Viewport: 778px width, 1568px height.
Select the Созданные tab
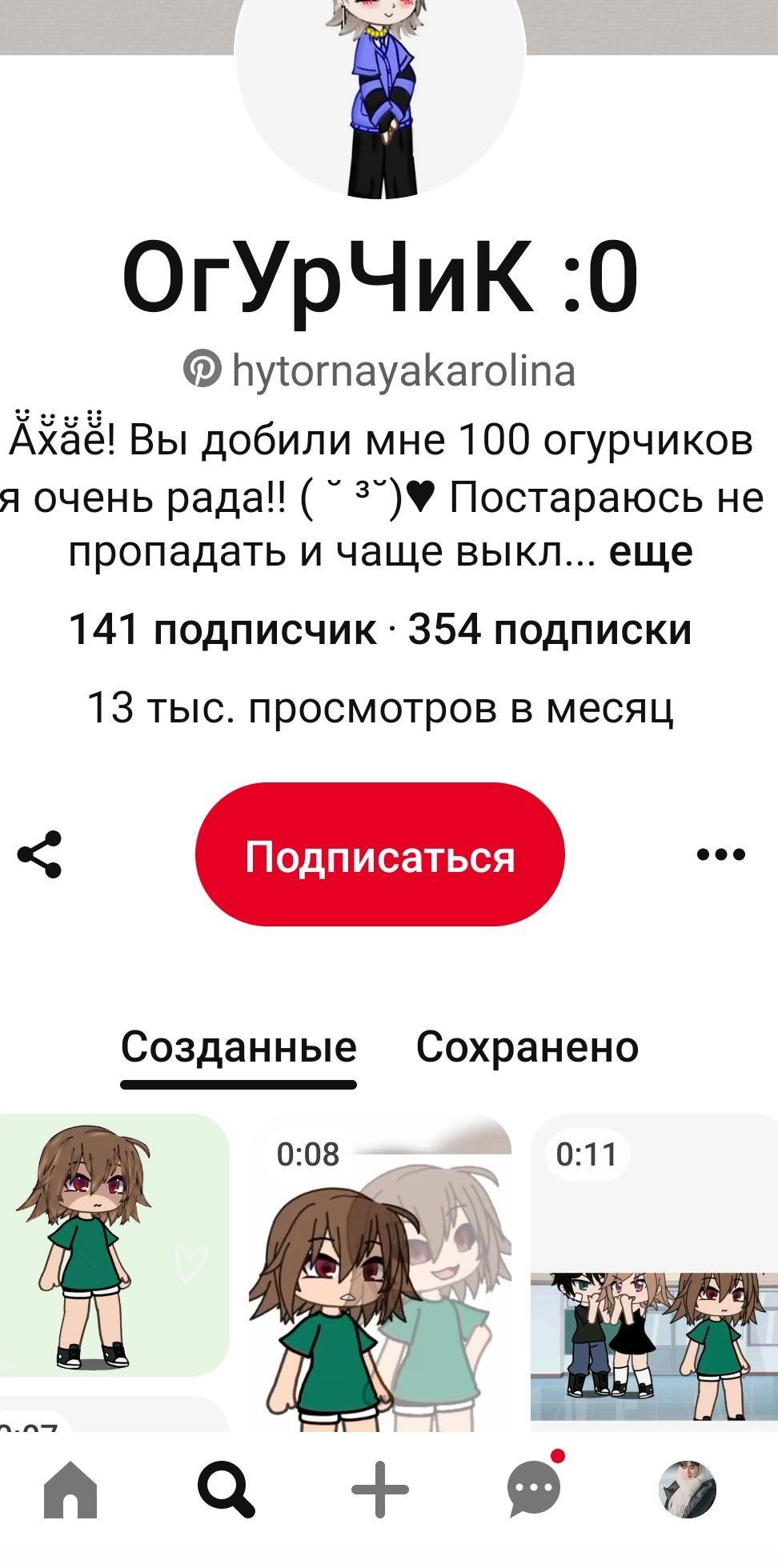click(239, 1046)
